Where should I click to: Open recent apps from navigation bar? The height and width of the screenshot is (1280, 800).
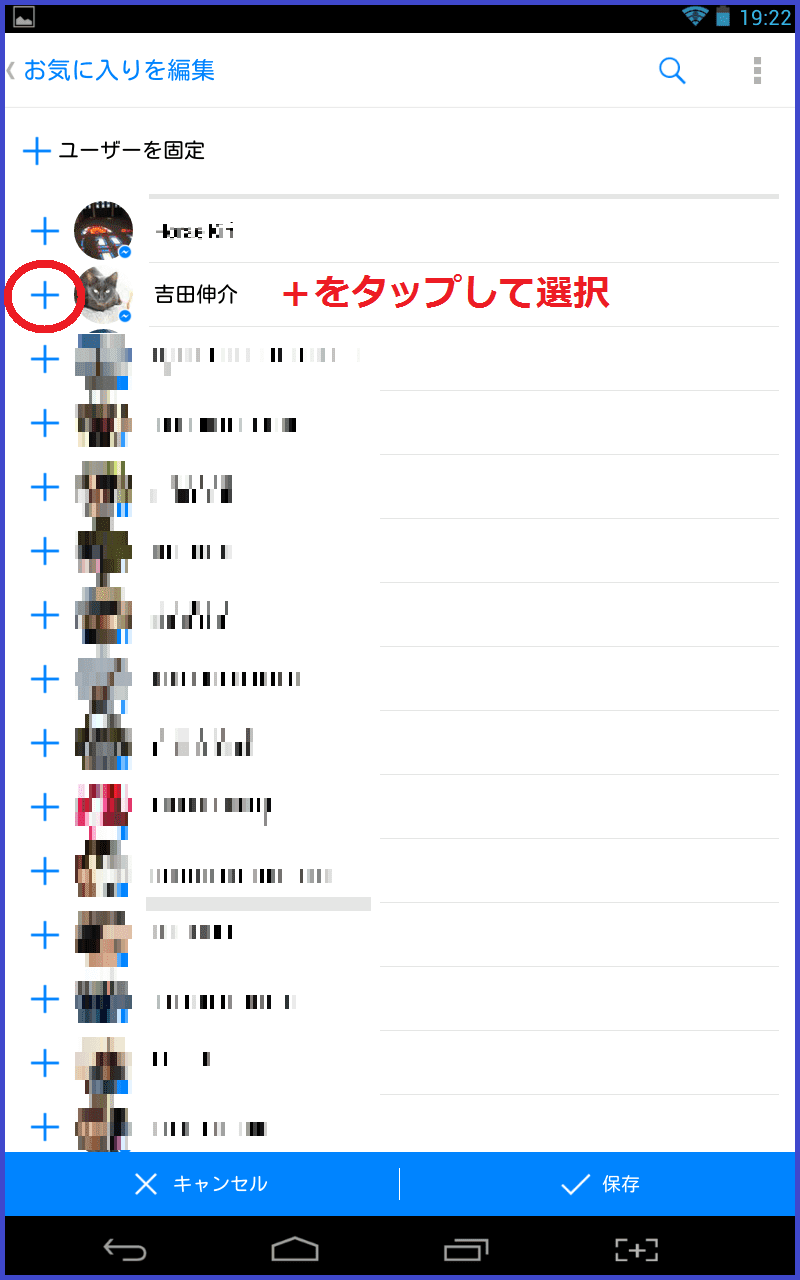tap(465, 1249)
